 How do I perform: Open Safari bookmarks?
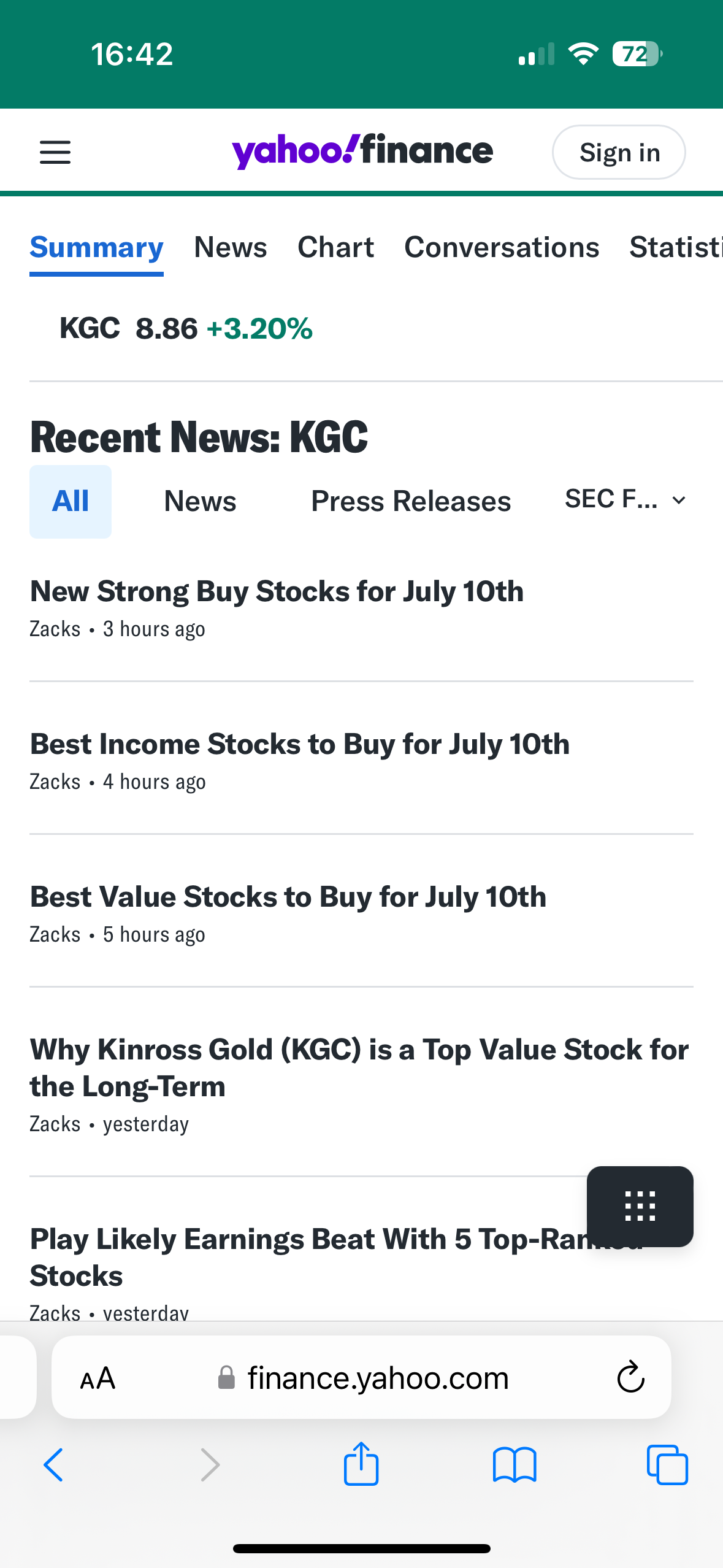tap(515, 1465)
